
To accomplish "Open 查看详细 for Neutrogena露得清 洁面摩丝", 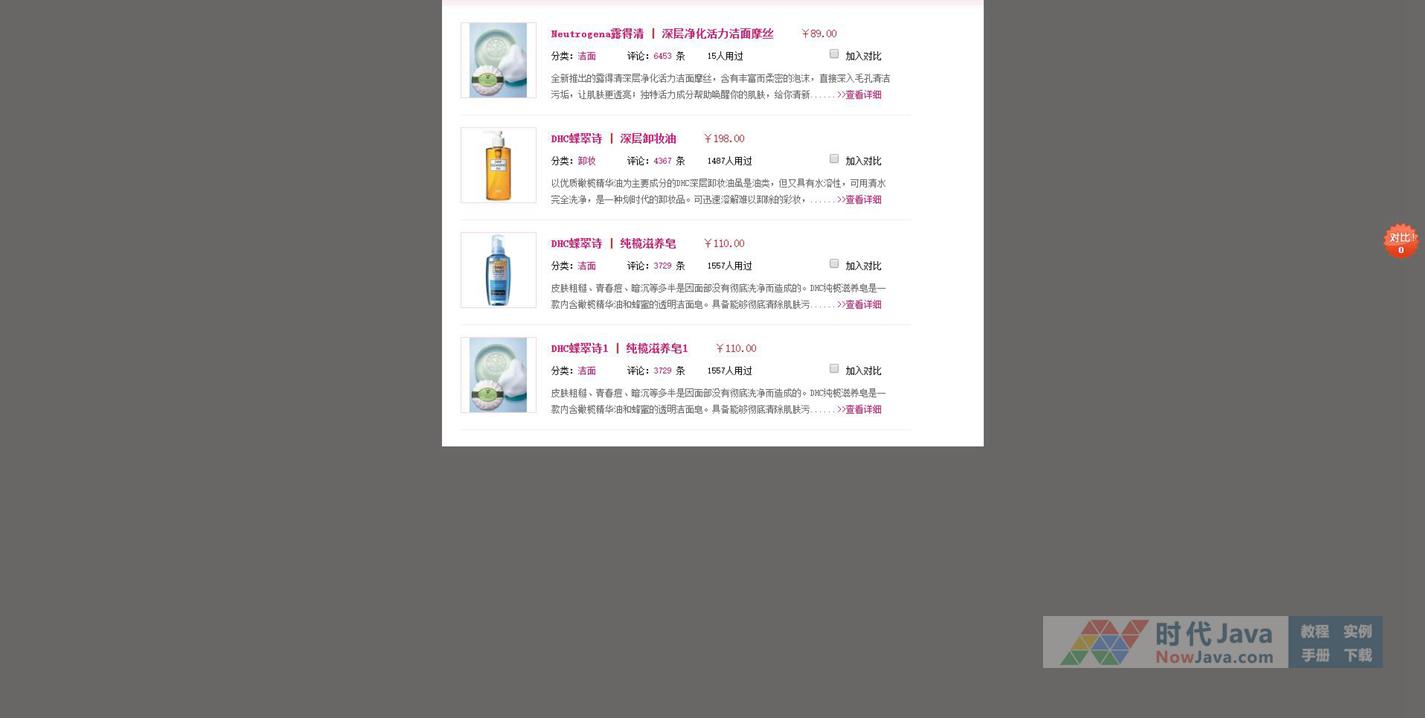I will point(863,95).
